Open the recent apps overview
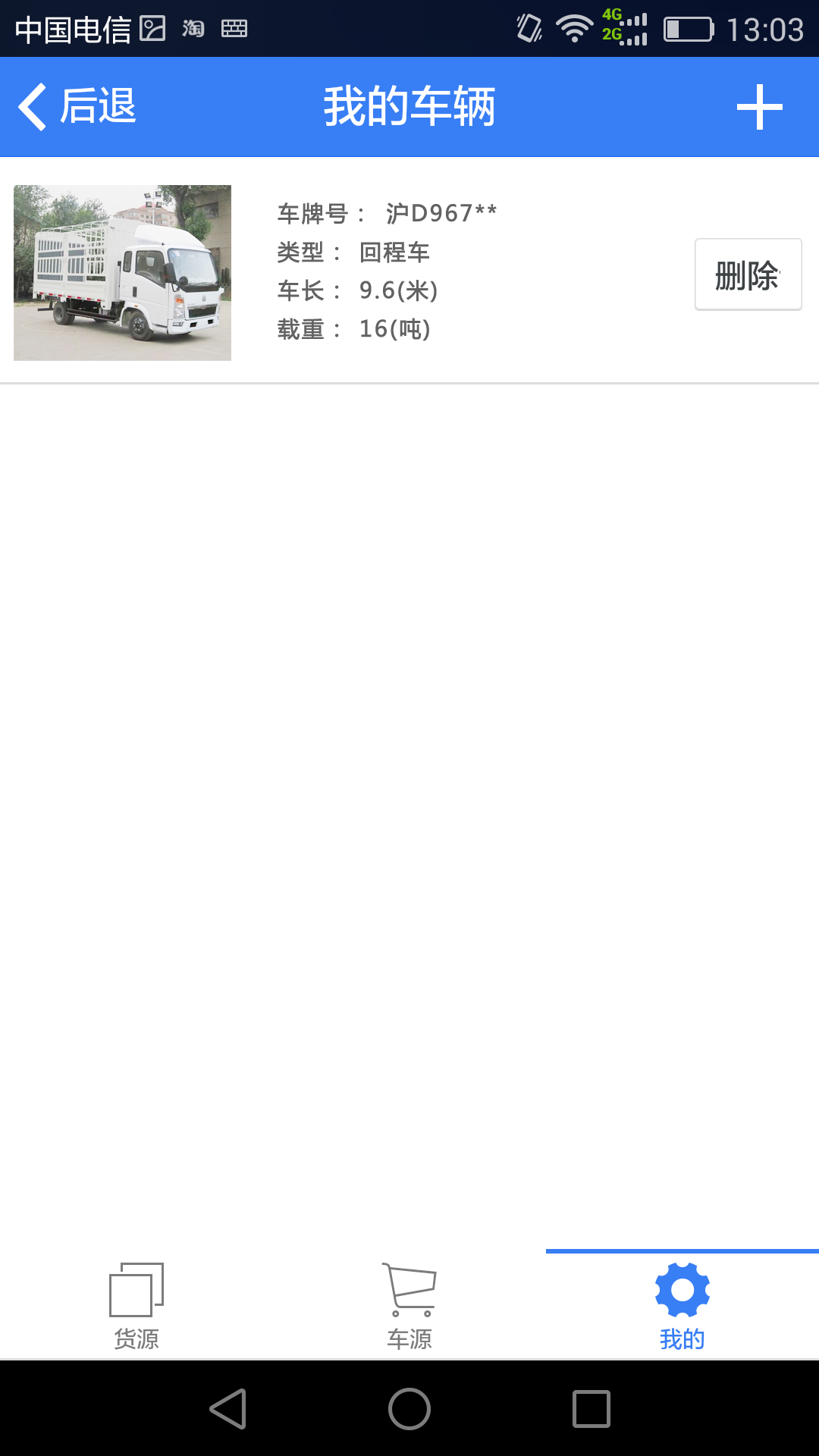819x1456 pixels. tap(591, 1409)
